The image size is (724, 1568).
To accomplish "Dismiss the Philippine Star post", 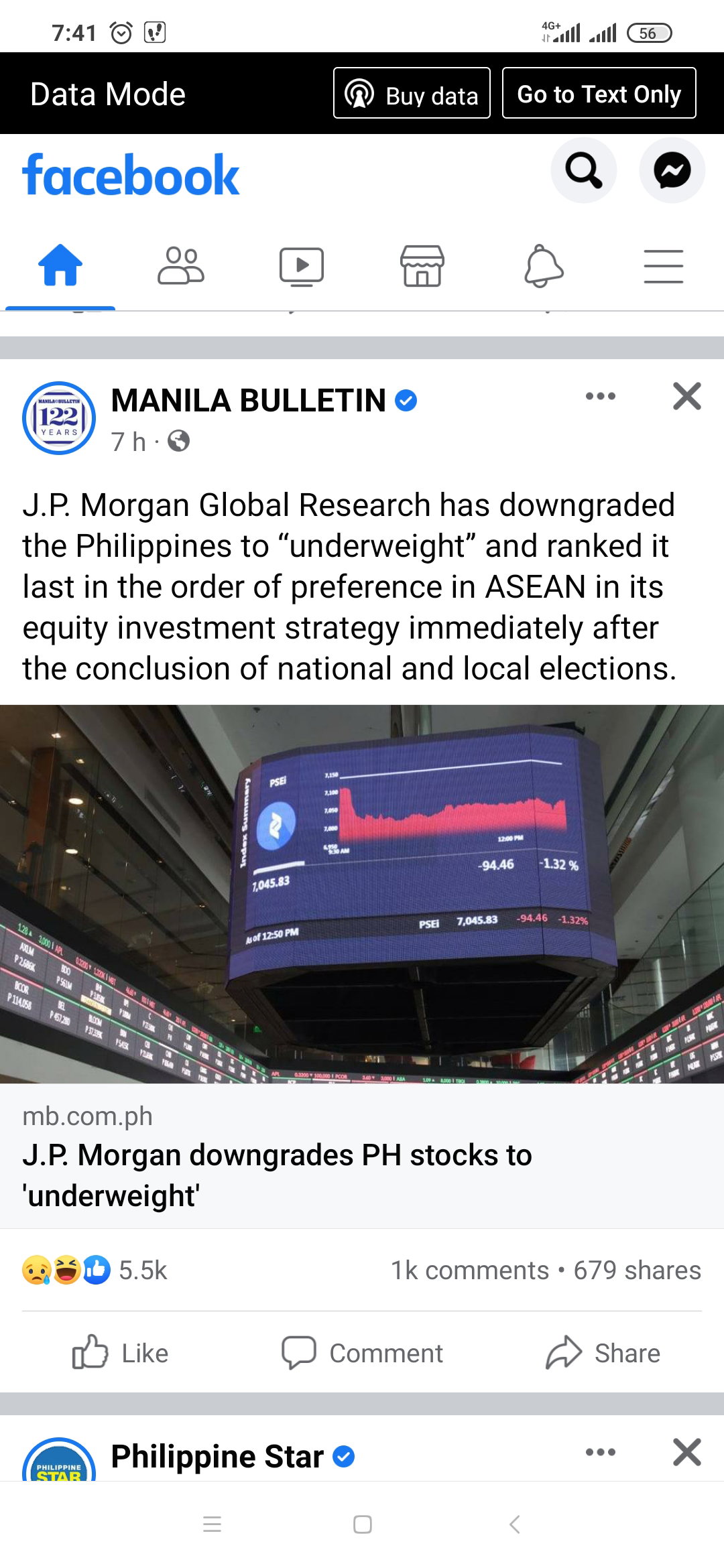I will [687, 1452].
